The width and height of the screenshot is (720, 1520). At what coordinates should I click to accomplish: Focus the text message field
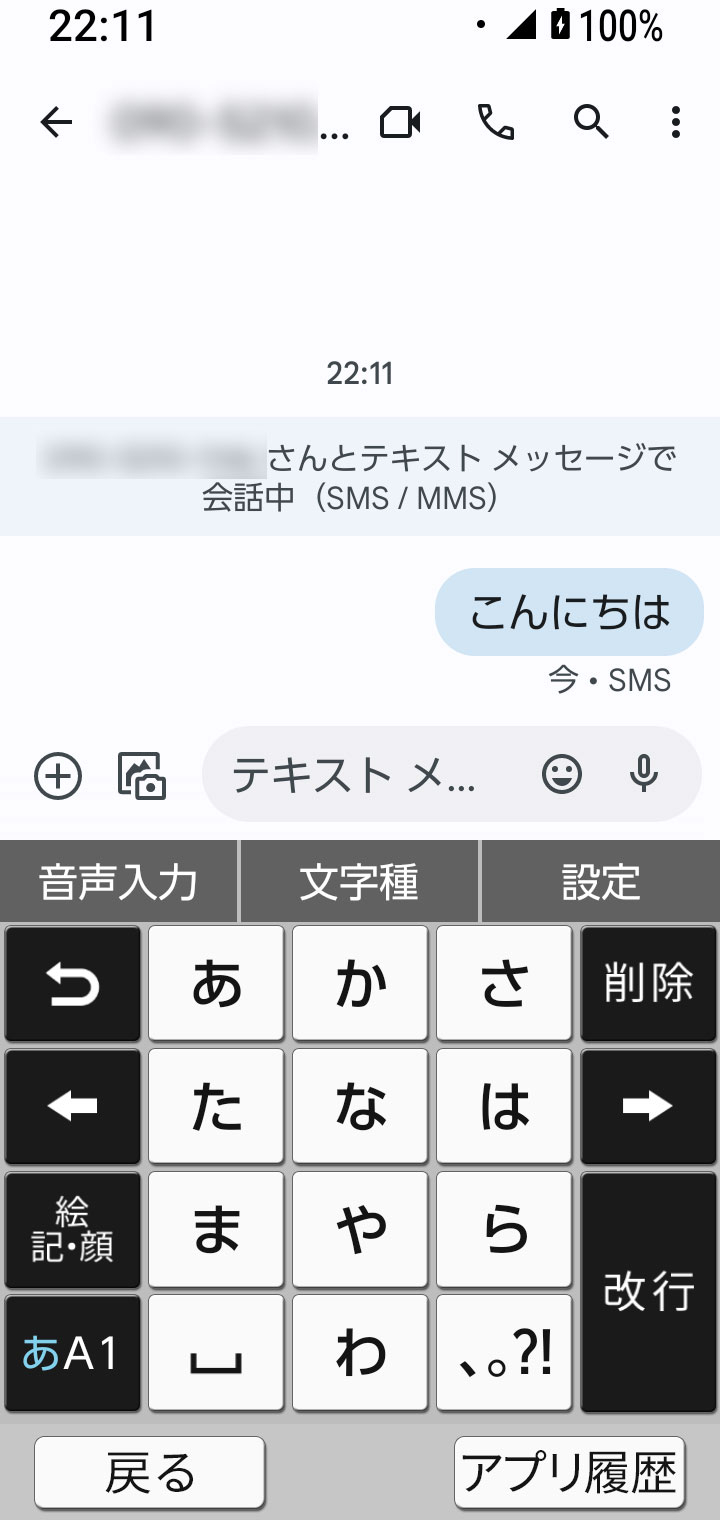tap(360, 776)
